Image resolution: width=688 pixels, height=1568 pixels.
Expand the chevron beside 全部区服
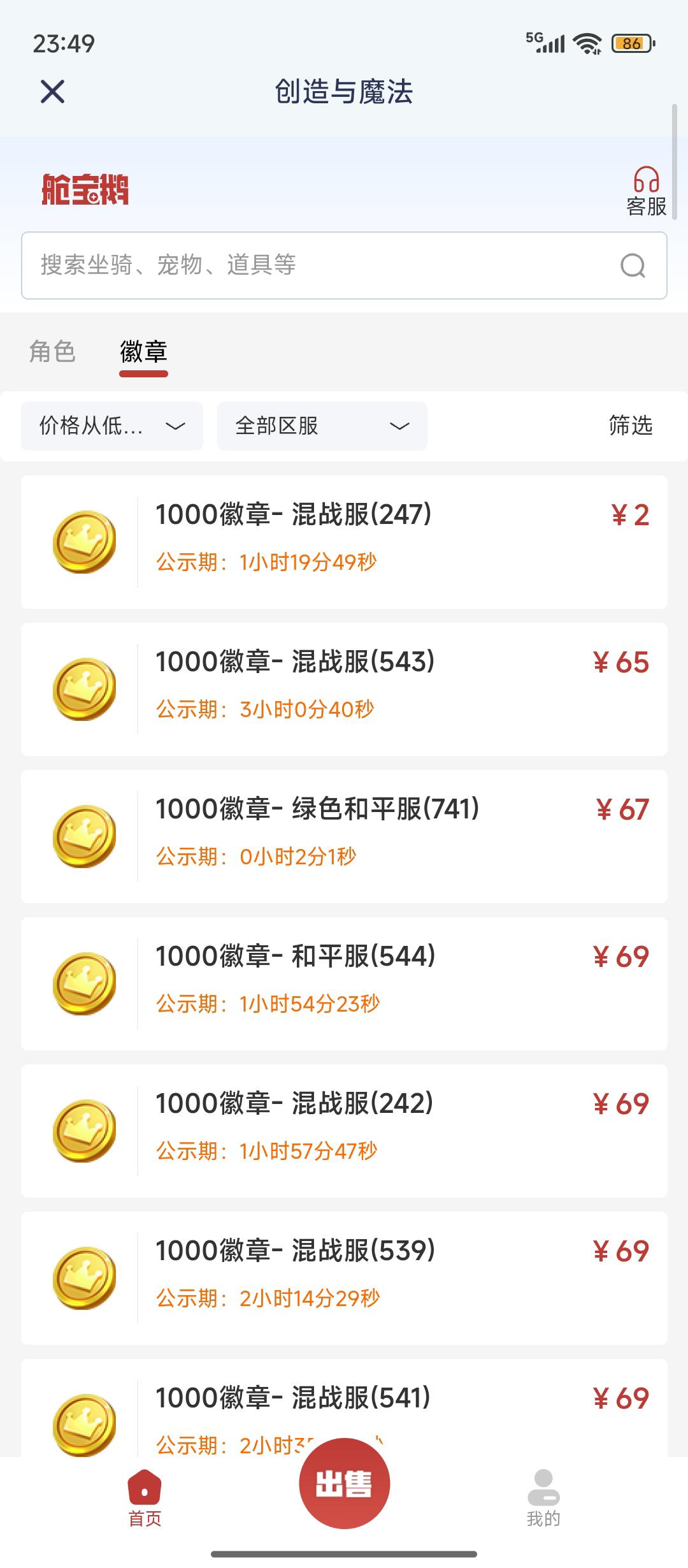coord(398,426)
